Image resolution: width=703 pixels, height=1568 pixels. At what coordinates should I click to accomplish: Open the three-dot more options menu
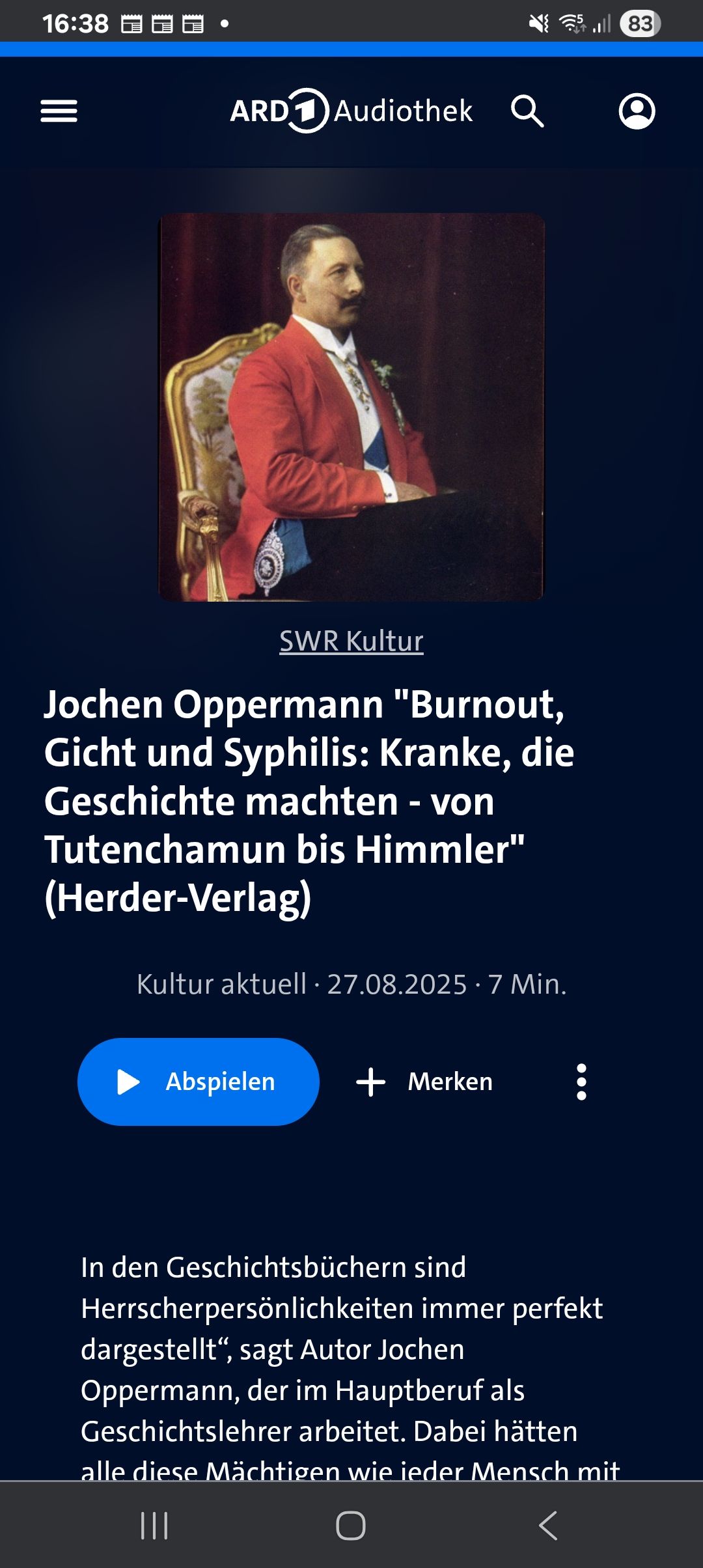pyautogui.click(x=581, y=1082)
